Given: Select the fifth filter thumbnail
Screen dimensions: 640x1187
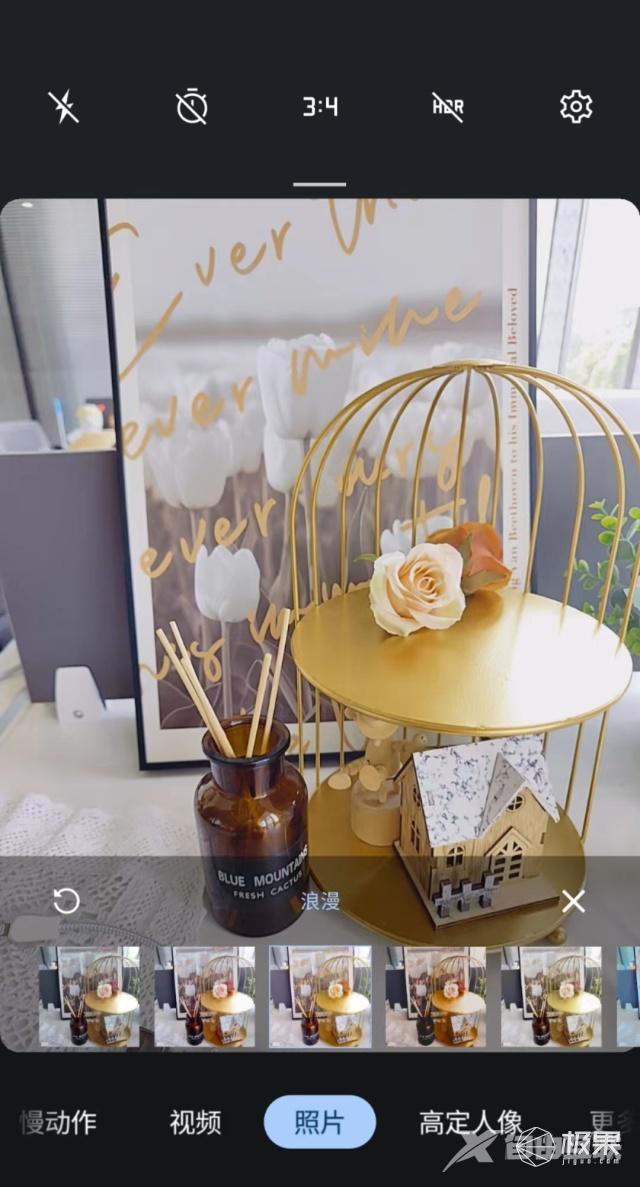Looking at the screenshot, I should pyautogui.click(x=552, y=996).
